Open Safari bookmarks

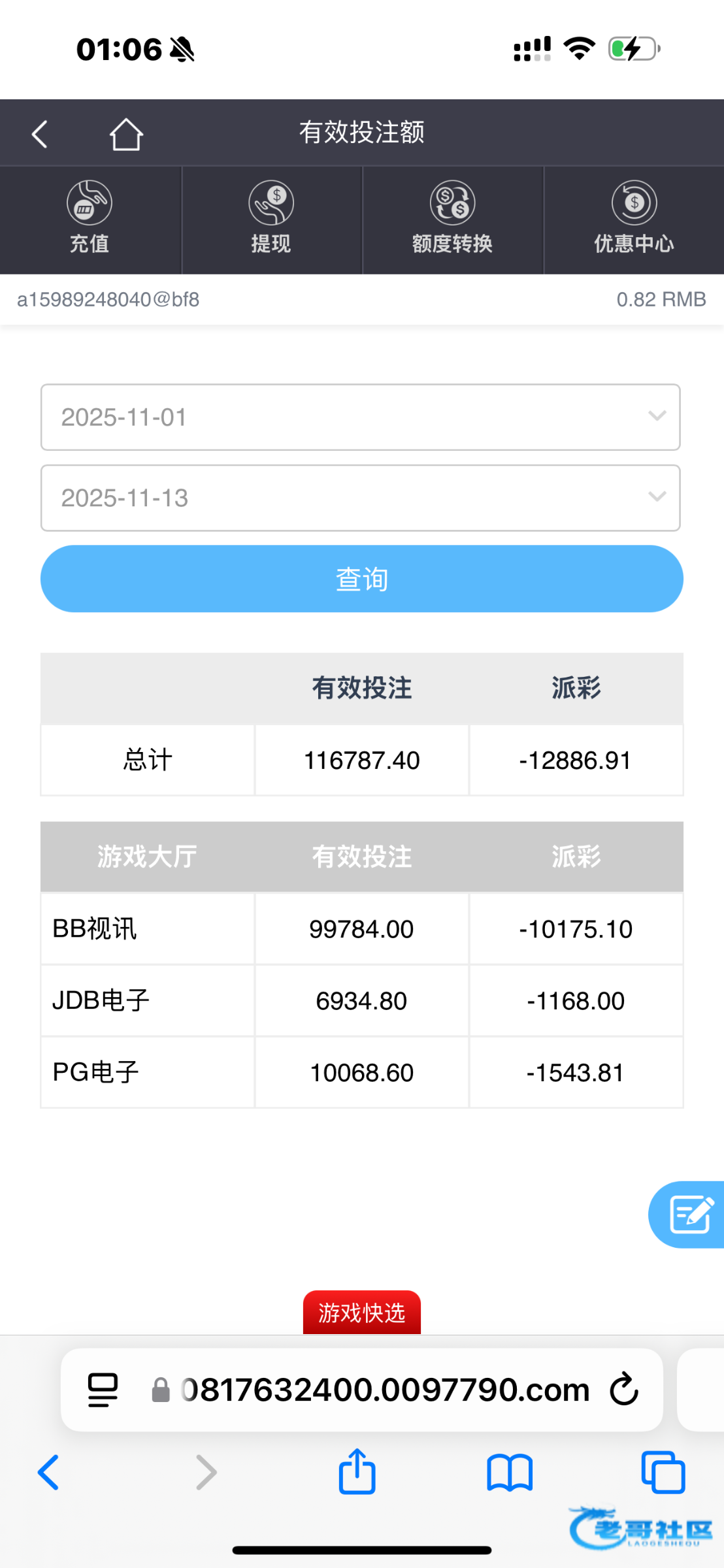(x=510, y=1472)
